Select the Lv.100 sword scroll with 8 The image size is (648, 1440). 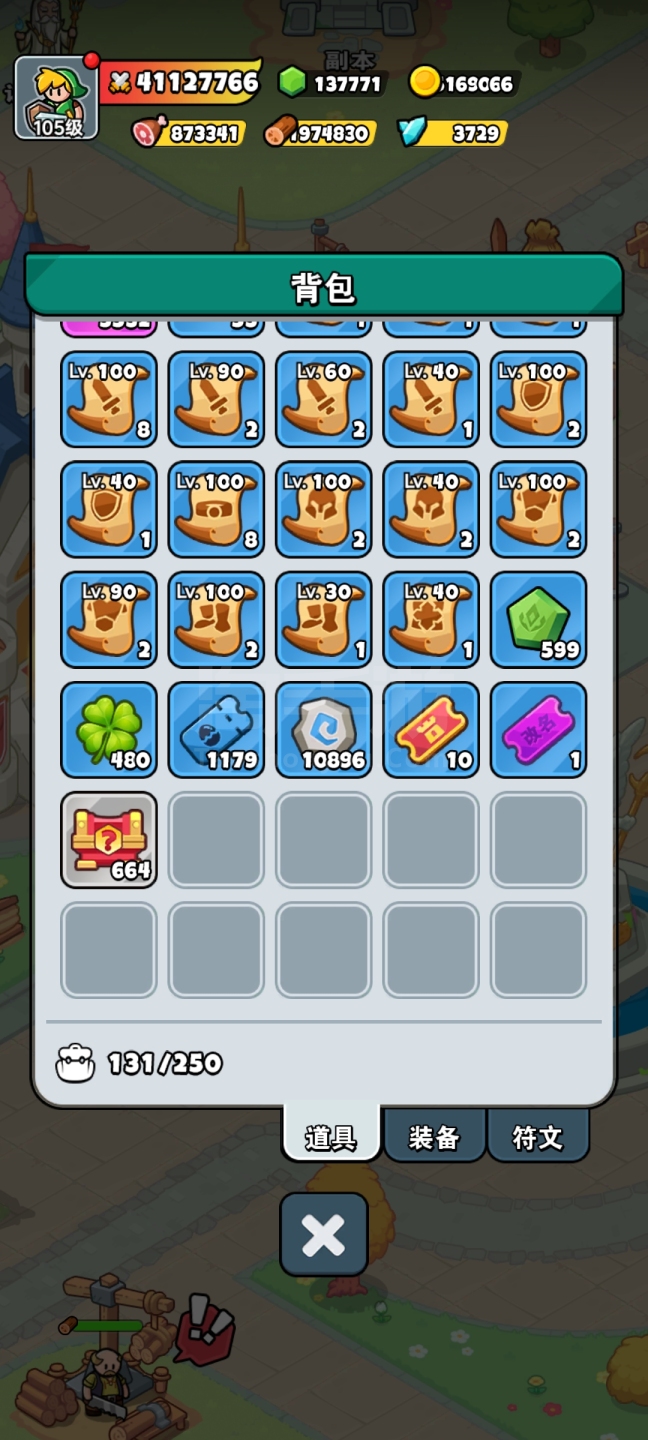[109, 400]
